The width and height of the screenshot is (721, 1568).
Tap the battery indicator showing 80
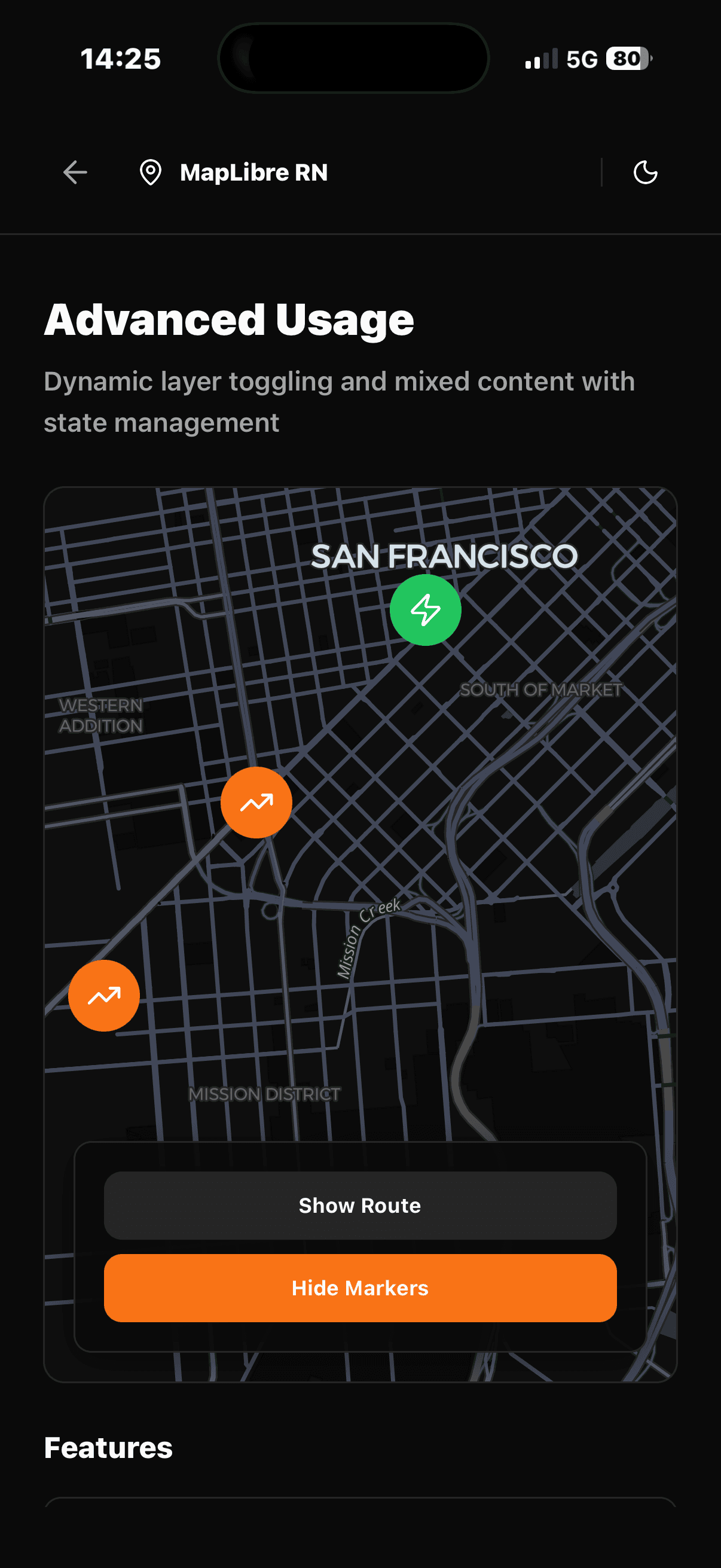pyautogui.click(x=627, y=59)
